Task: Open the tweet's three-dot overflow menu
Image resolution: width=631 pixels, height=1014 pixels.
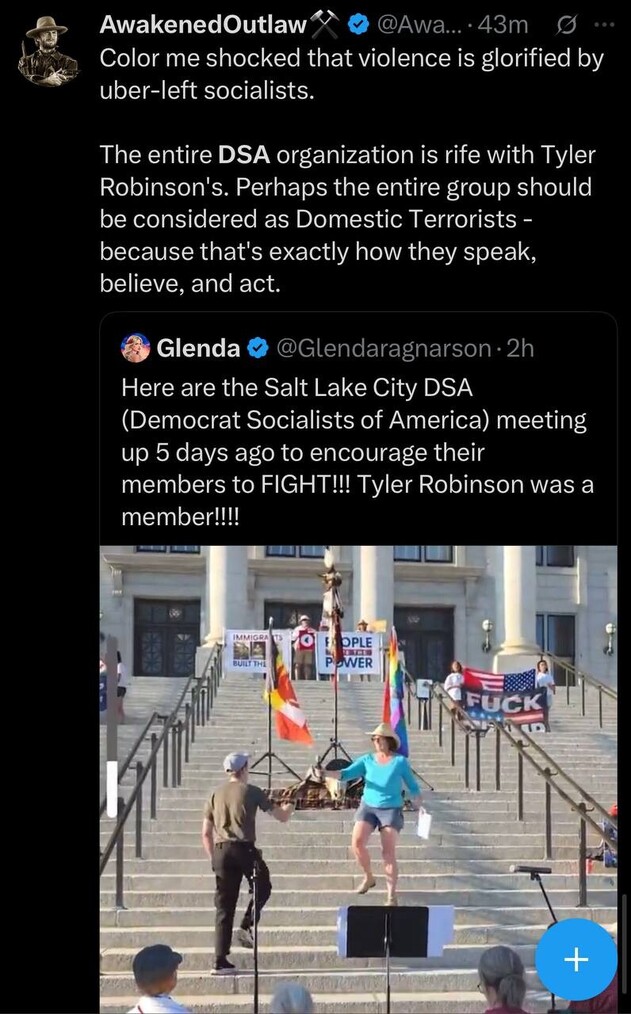Action: coord(606,22)
